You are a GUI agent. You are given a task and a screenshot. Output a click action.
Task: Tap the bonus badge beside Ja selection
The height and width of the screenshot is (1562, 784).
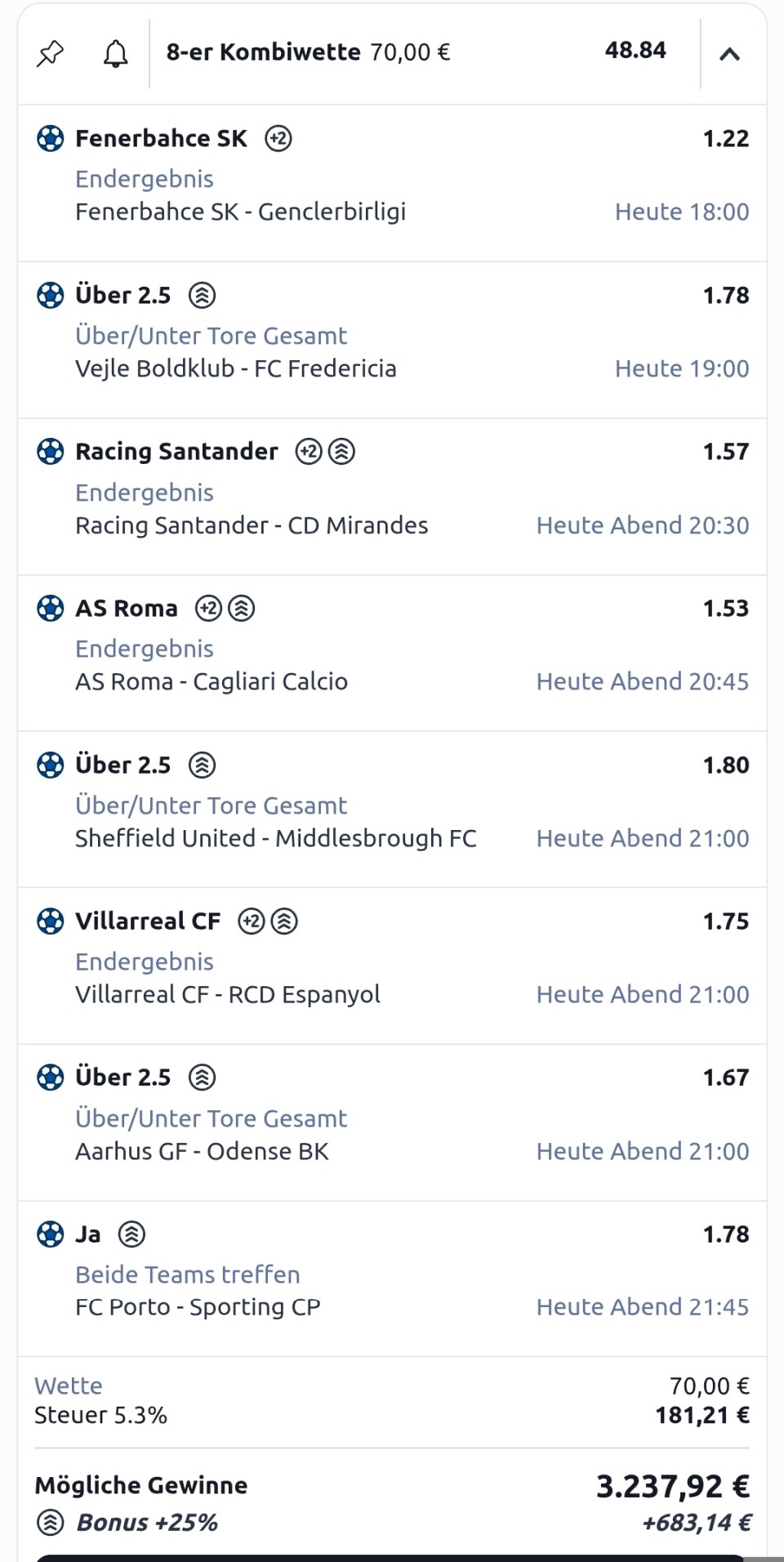(131, 1234)
